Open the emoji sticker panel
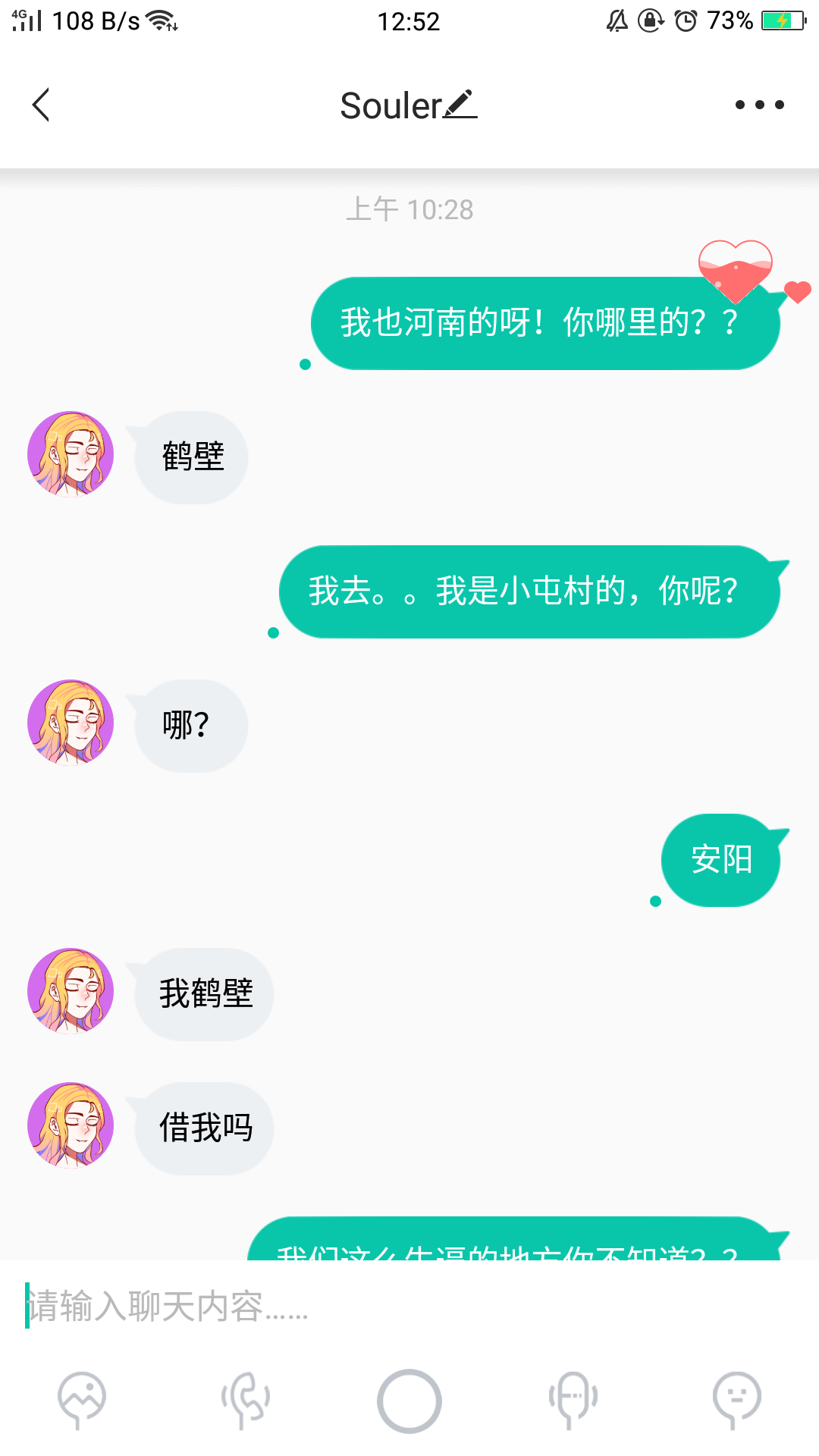 (x=736, y=1400)
